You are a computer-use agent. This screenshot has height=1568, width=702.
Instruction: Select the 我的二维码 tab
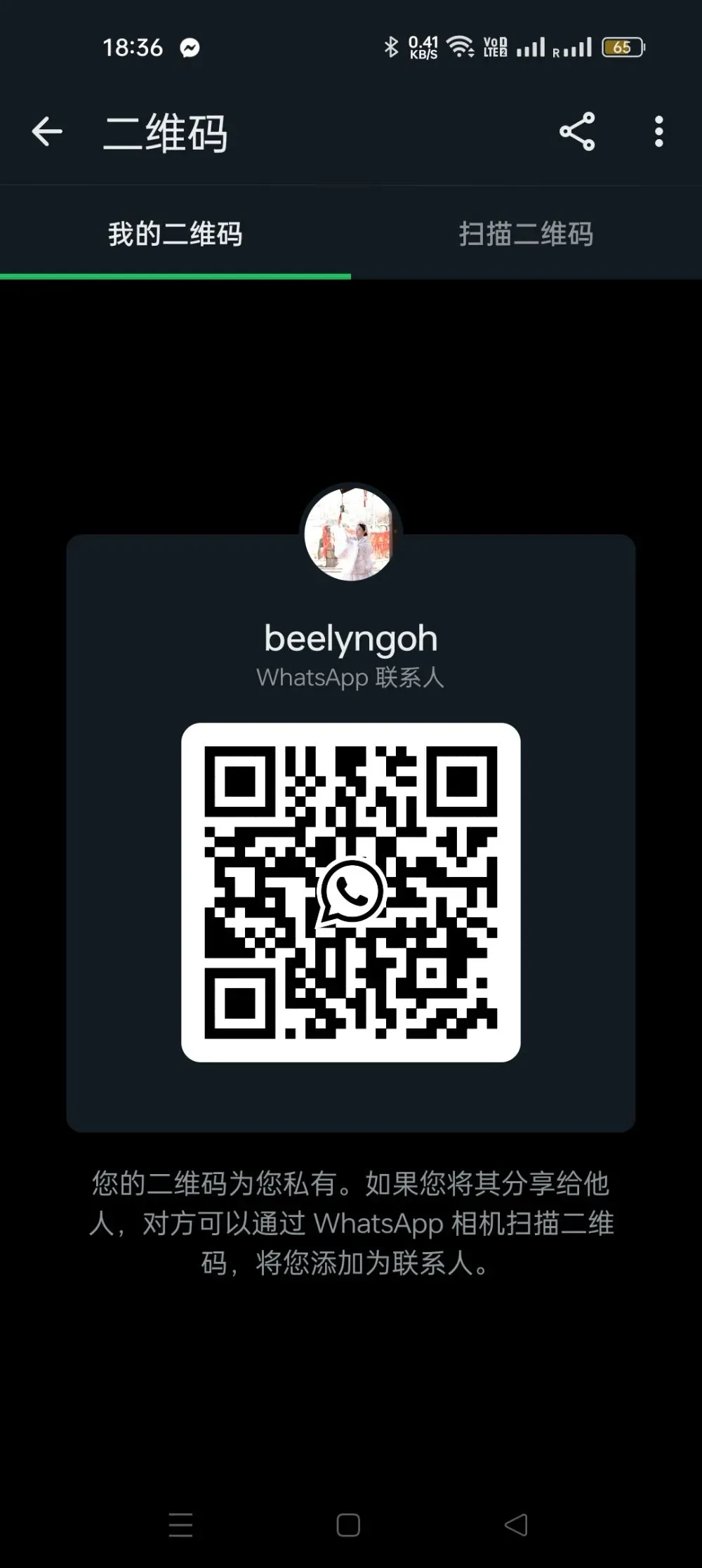[175, 234]
